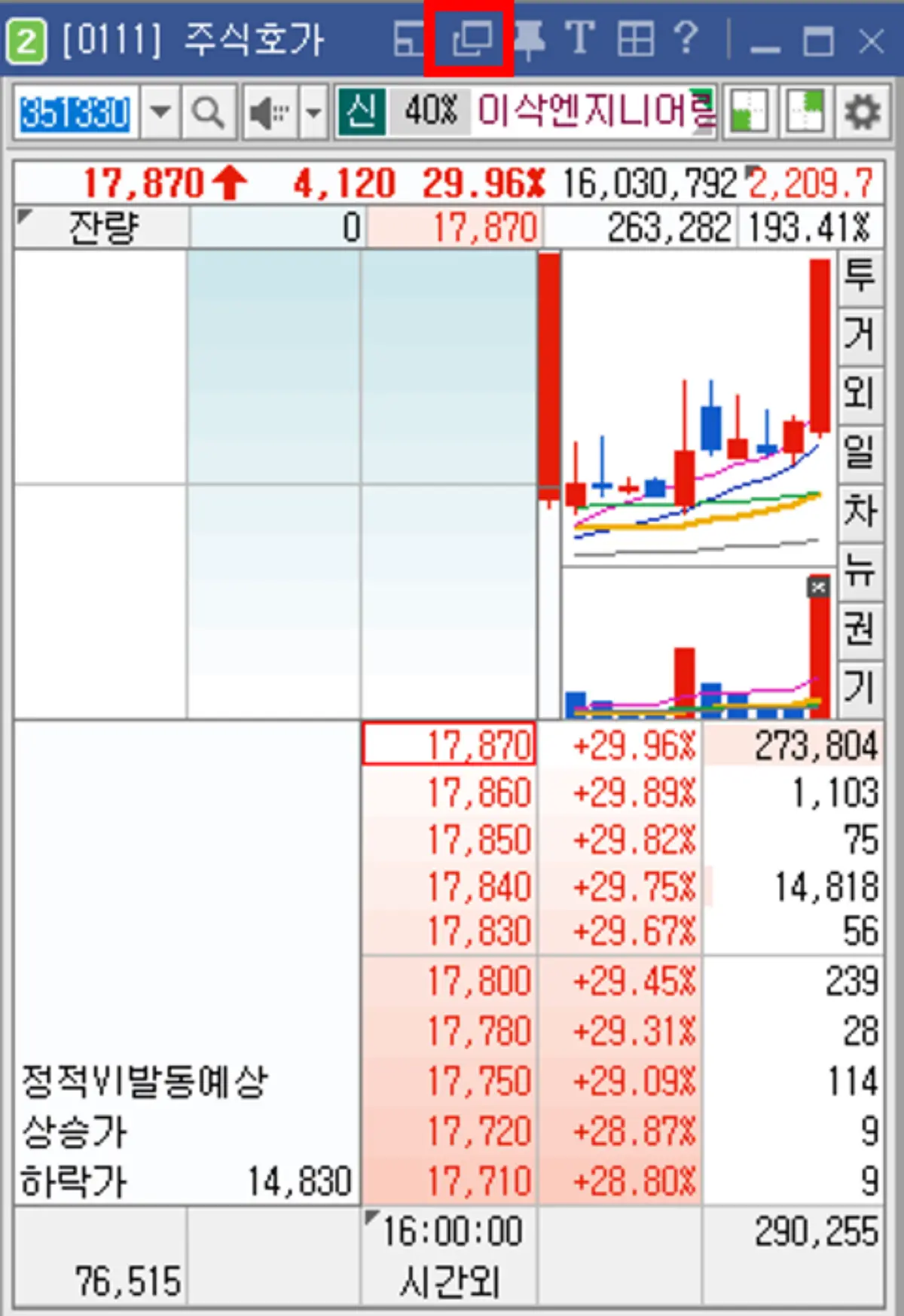
Task: Open the stock search magnifier
Action: click(209, 114)
